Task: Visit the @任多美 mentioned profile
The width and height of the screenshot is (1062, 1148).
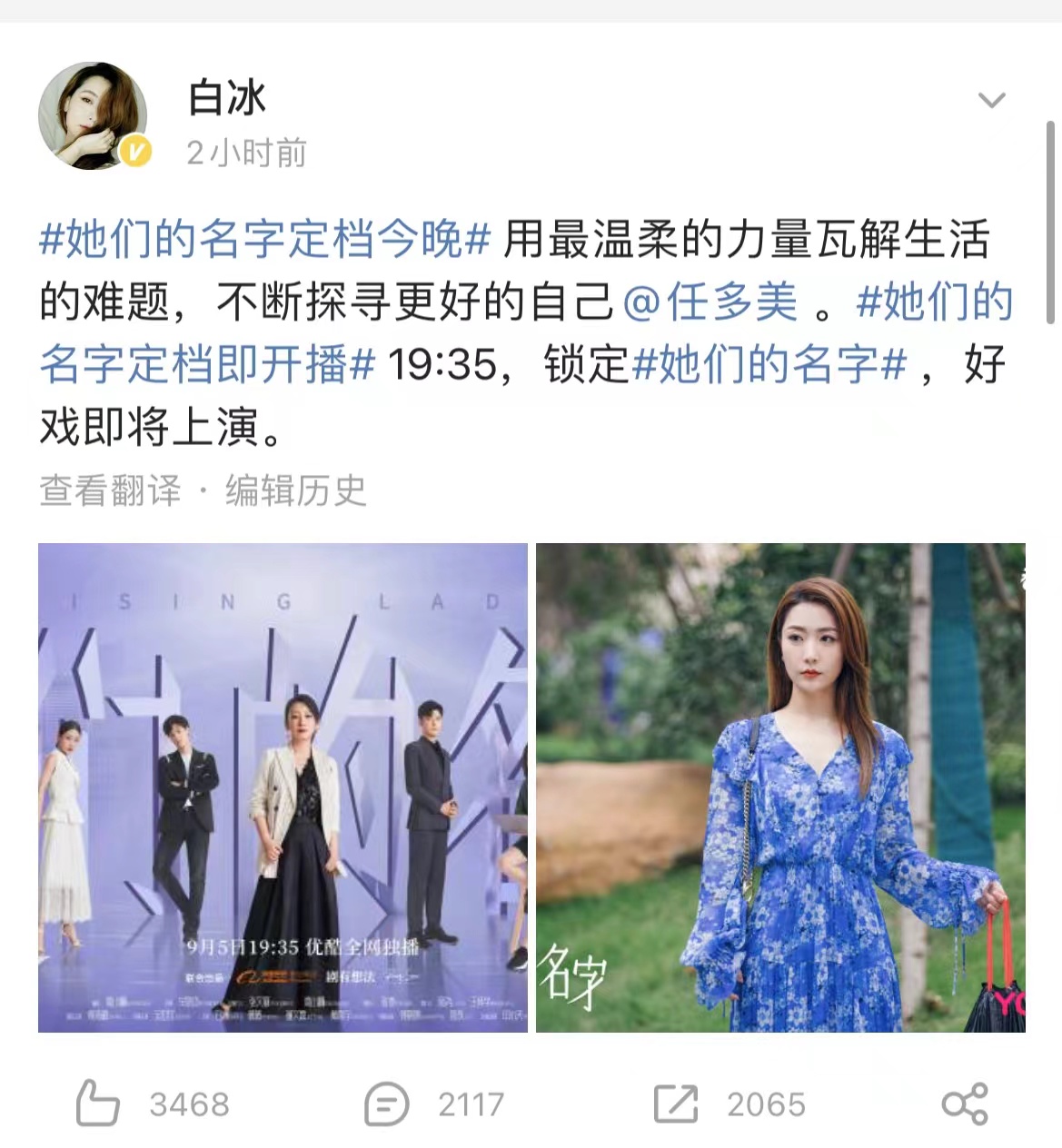Action: coord(710,302)
